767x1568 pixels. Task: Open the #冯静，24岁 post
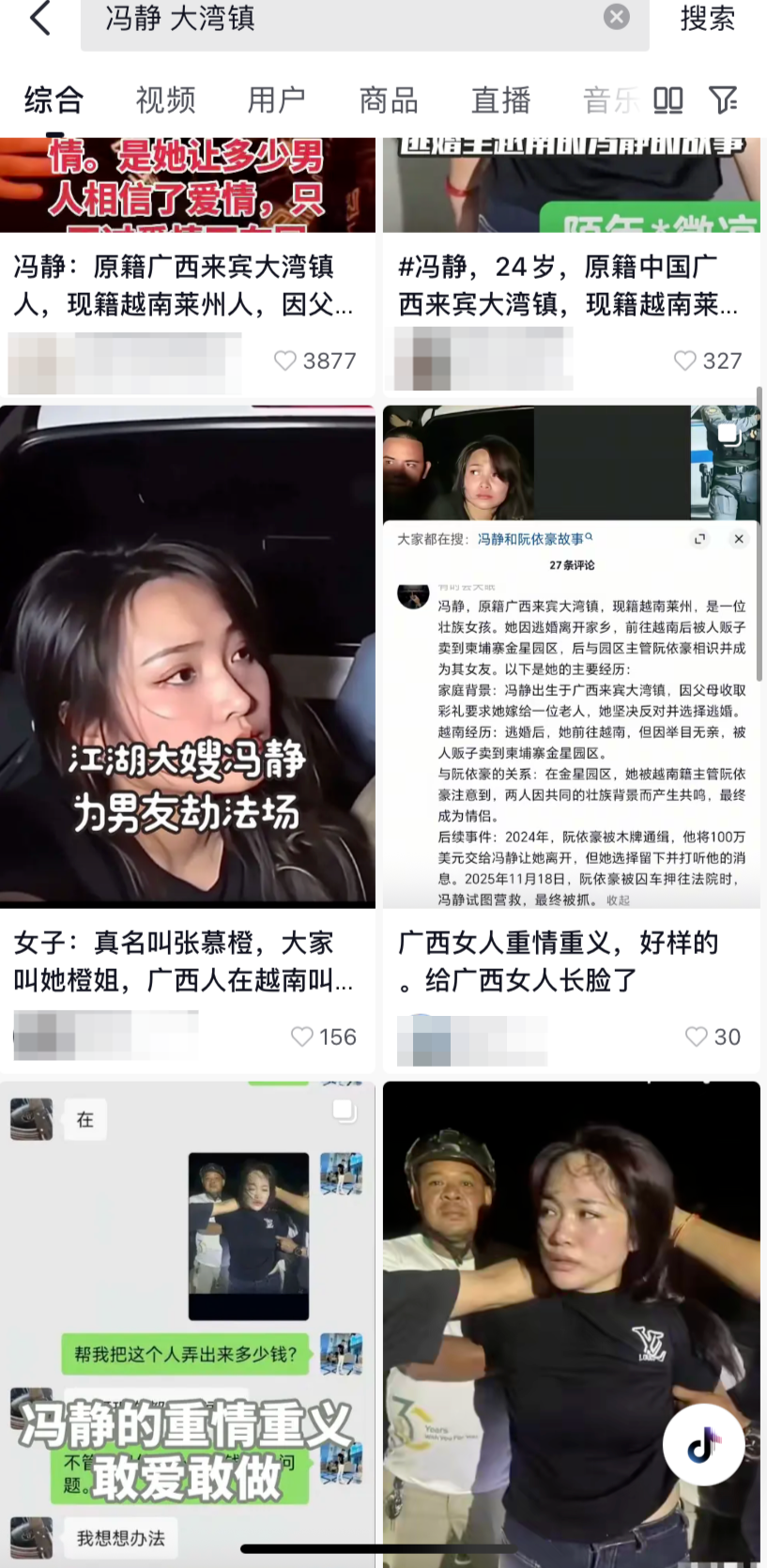point(569,284)
